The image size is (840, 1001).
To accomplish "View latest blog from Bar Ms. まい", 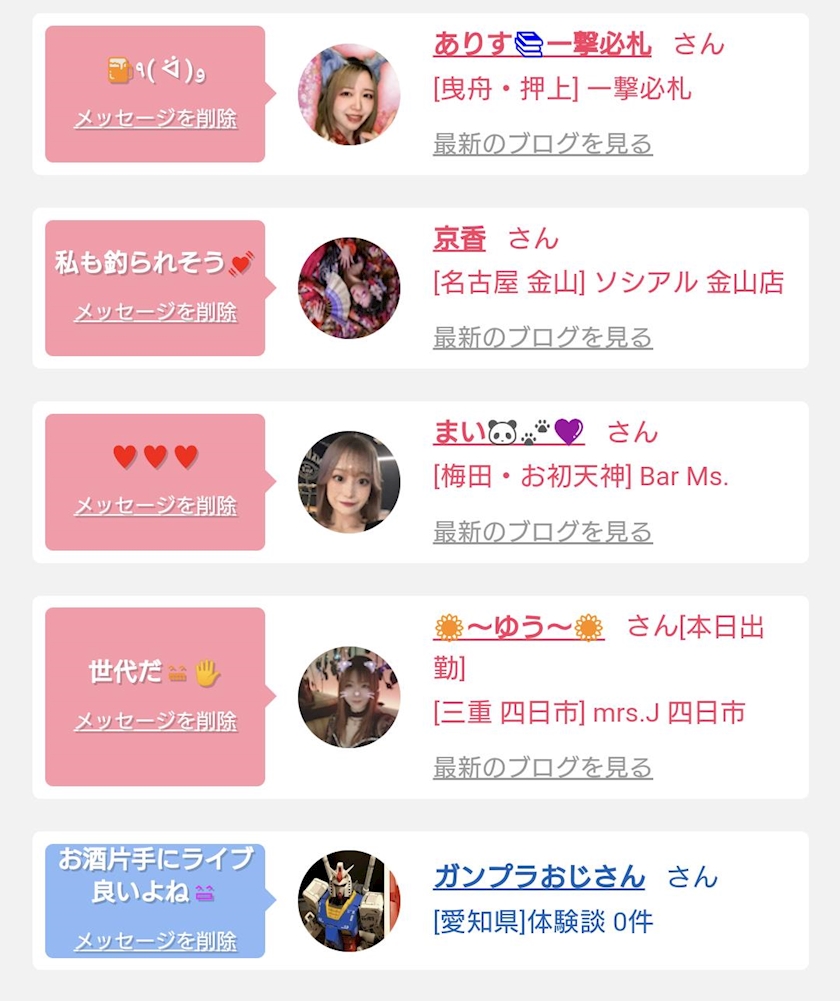I will point(542,532).
